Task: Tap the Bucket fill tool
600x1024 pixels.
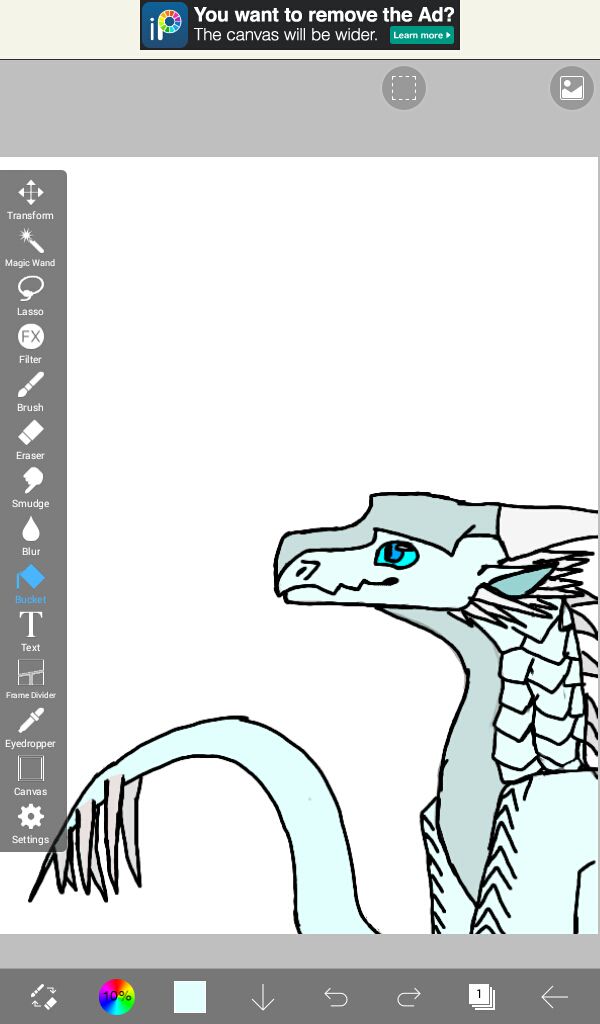Action: 30,582
